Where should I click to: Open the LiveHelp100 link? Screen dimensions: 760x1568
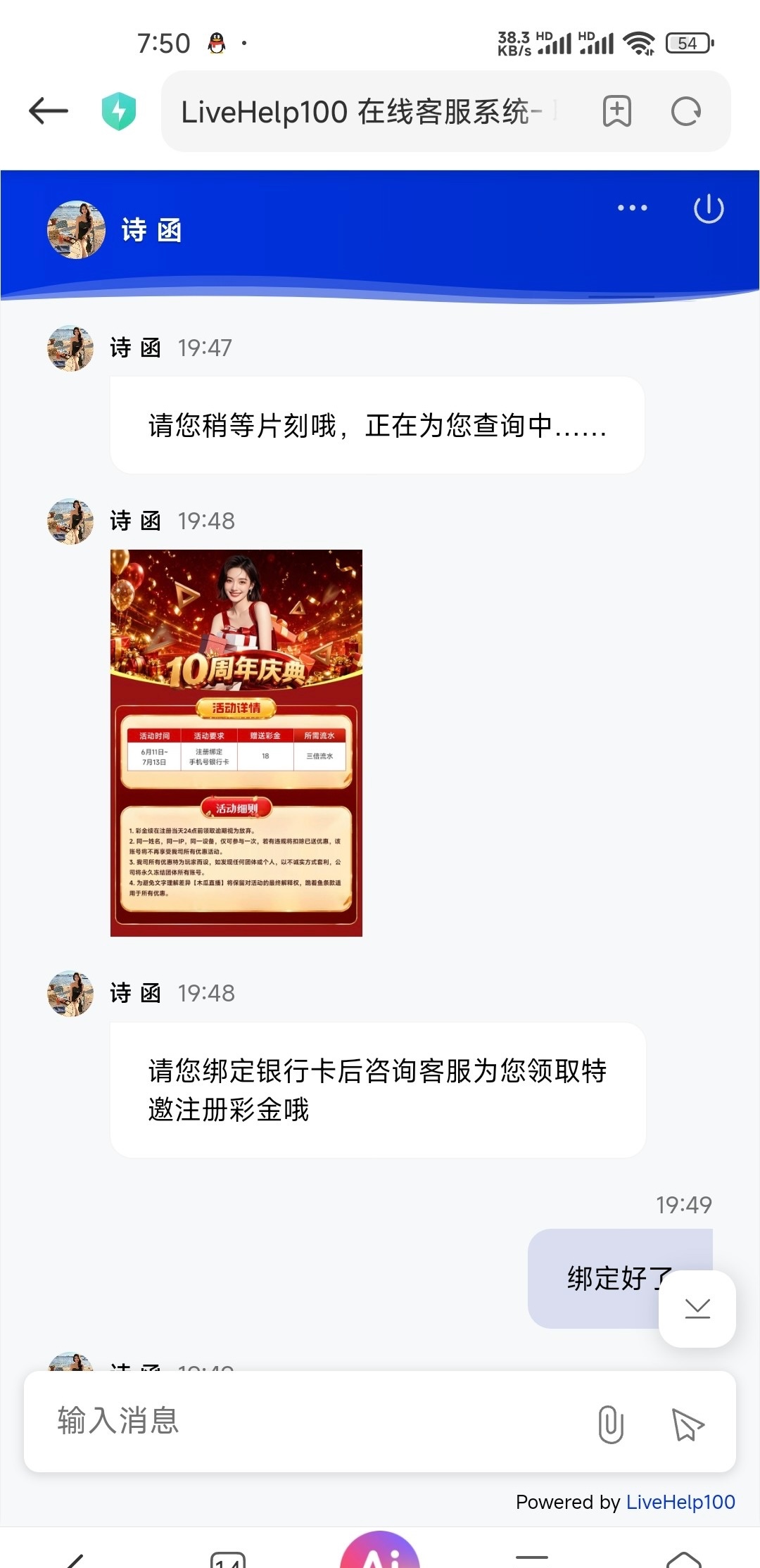pyautogui.click(x=680, y=1502)
